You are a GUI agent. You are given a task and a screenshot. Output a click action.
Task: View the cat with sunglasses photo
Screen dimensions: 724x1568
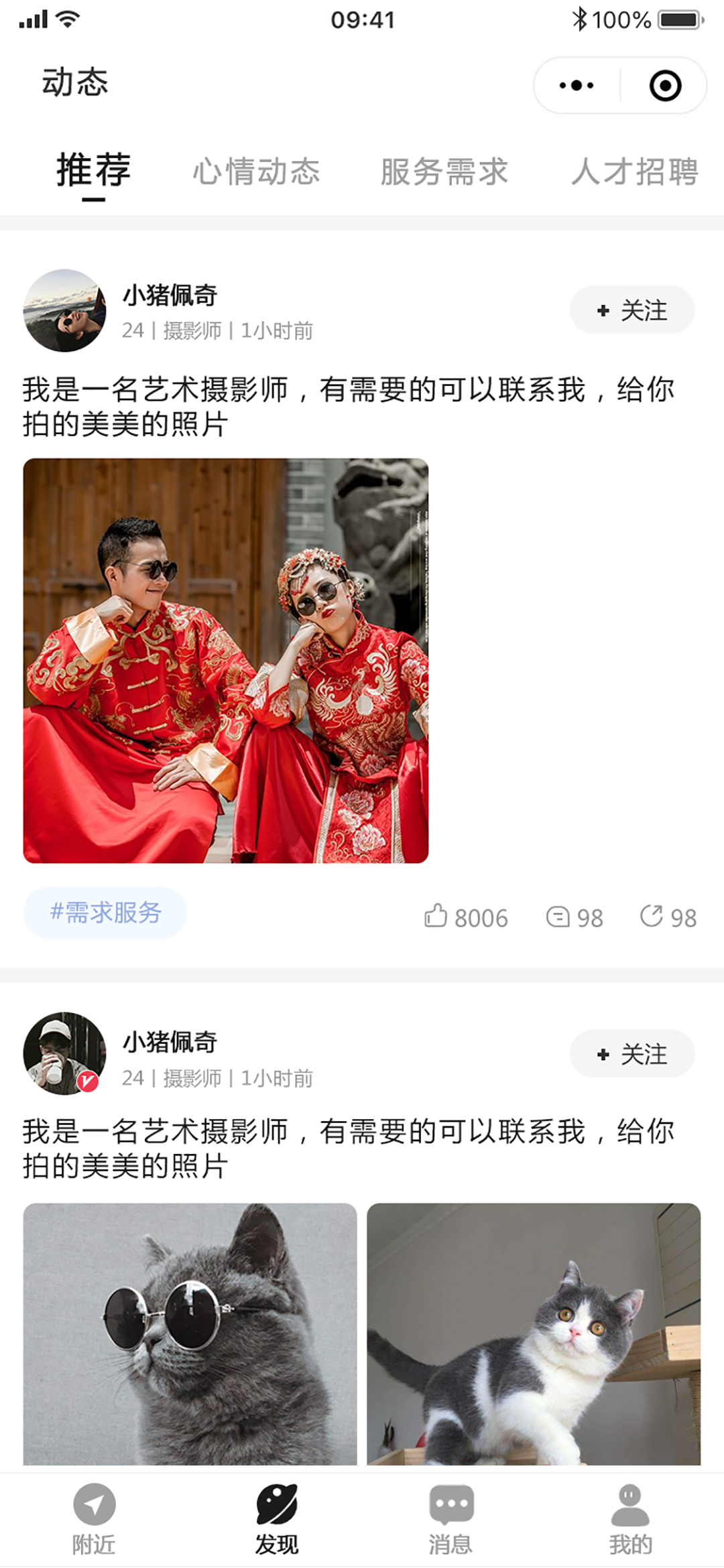pyautogui.click(x=190, y=1333)
